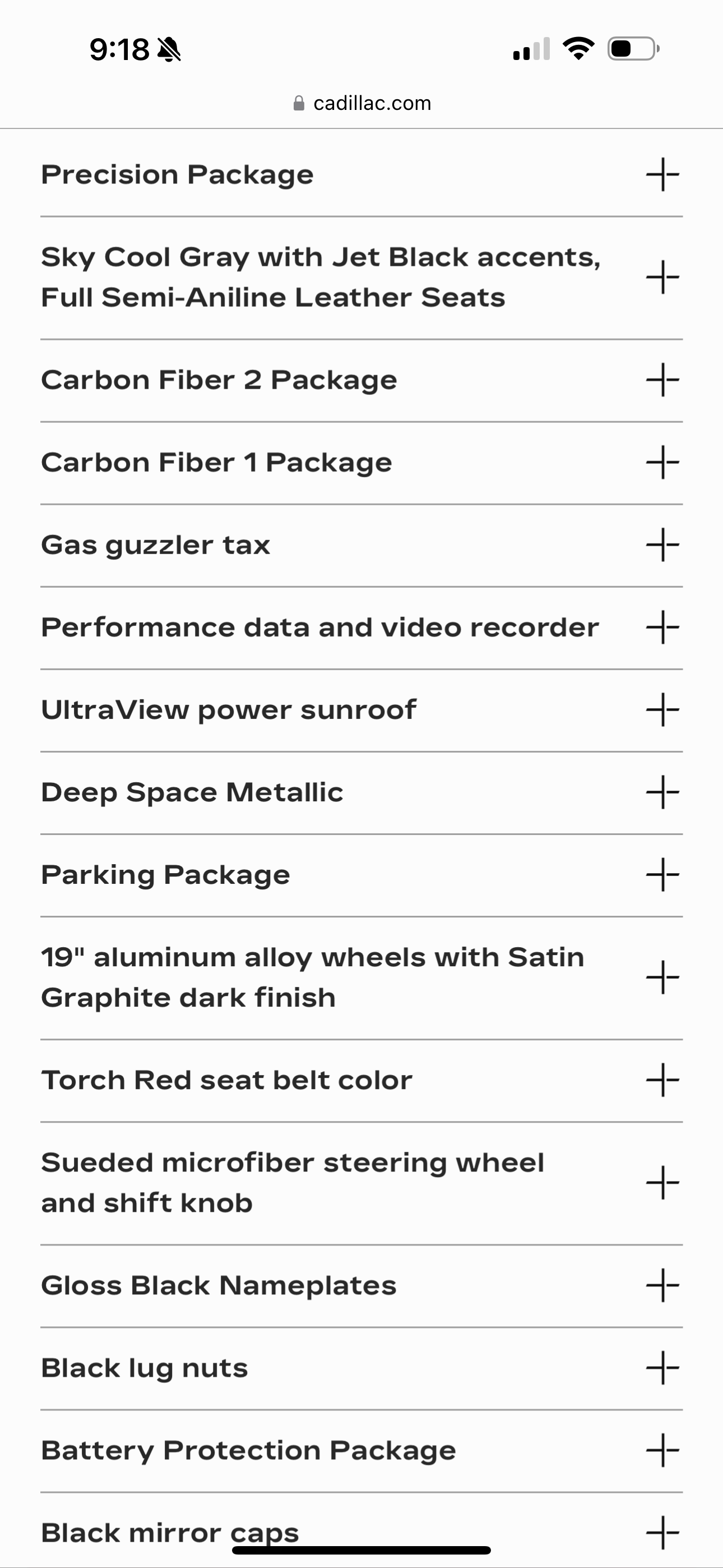This screenshot has width=723, height=1568.
Task: Expand the Black lug nuts row
Action: 662,1368
